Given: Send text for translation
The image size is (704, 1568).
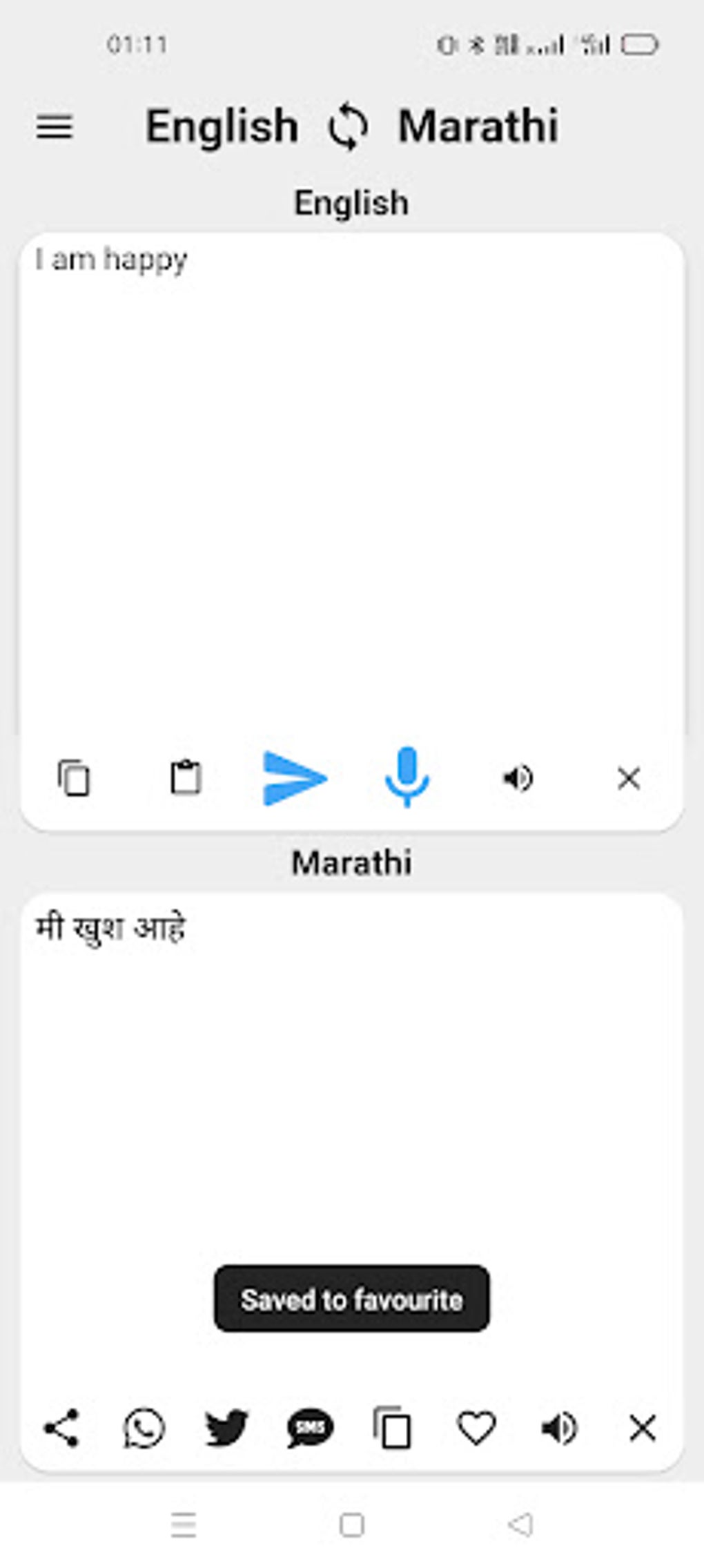Looking at the screenshot, I should tap(295, 778).
